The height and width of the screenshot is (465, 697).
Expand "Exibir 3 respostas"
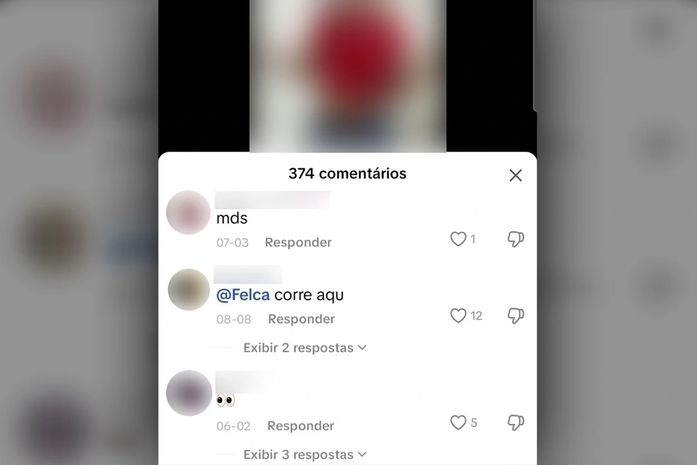304,454
